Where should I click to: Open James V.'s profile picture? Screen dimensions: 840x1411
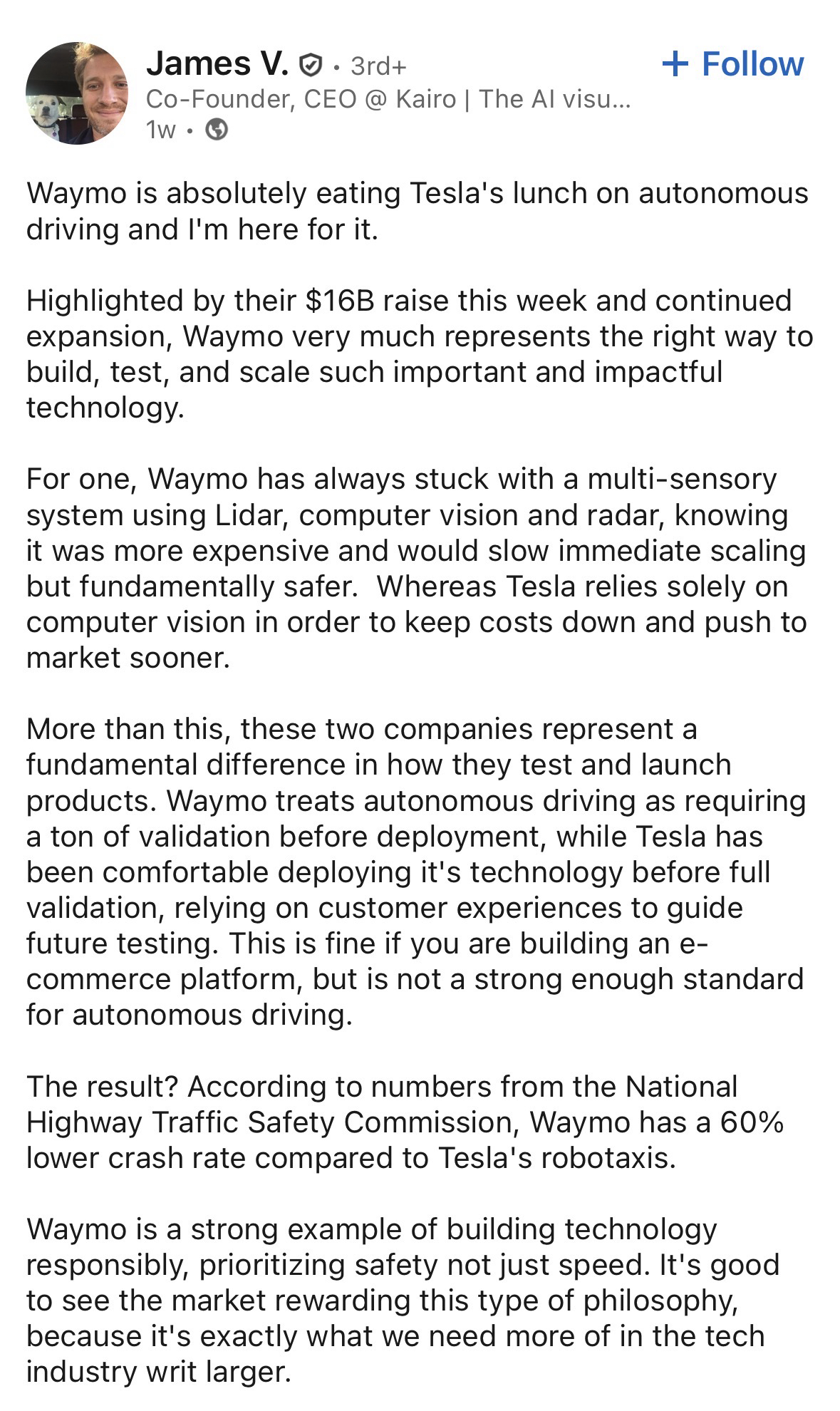tap(77, 93)
